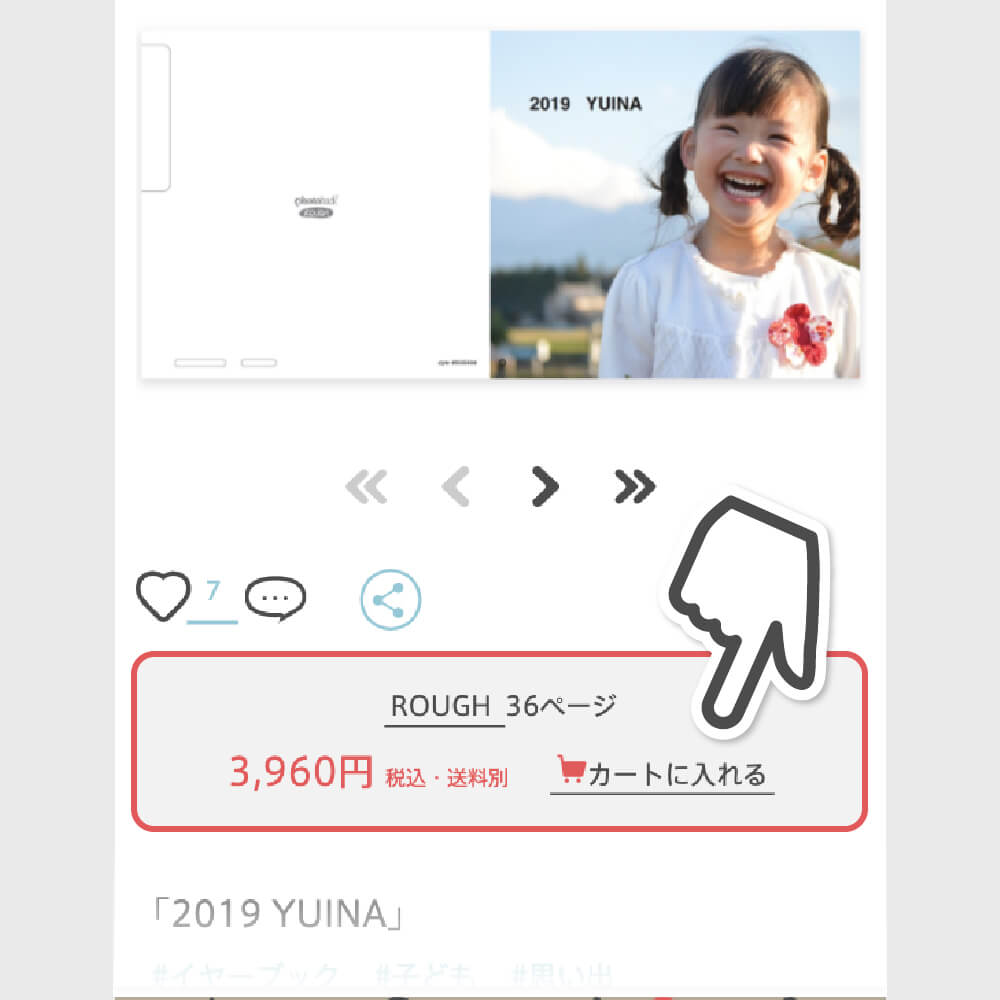Open the comments speech bubble
This screenshot has width=1000, height=1000.
[275, 598]
